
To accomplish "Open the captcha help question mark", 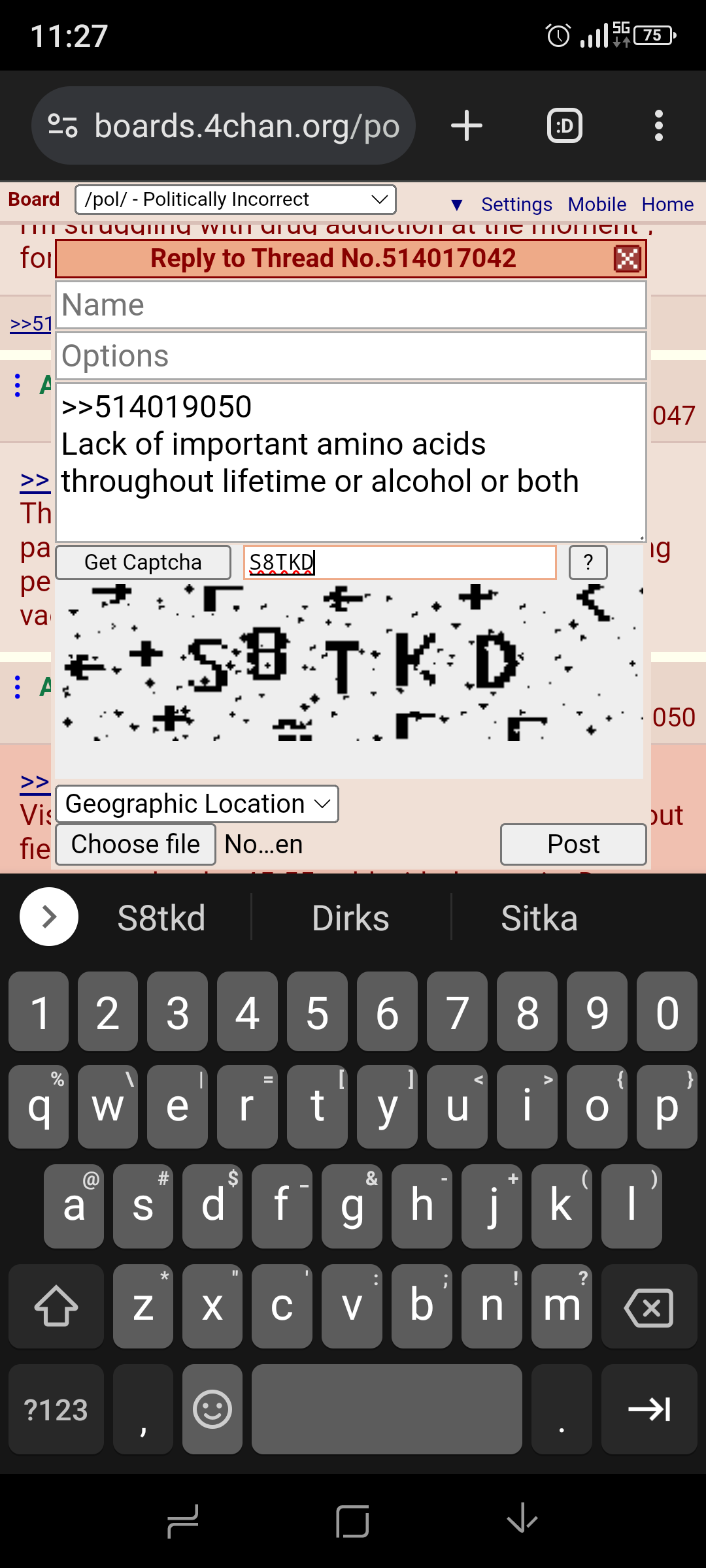I will click(x=588, y=563).
